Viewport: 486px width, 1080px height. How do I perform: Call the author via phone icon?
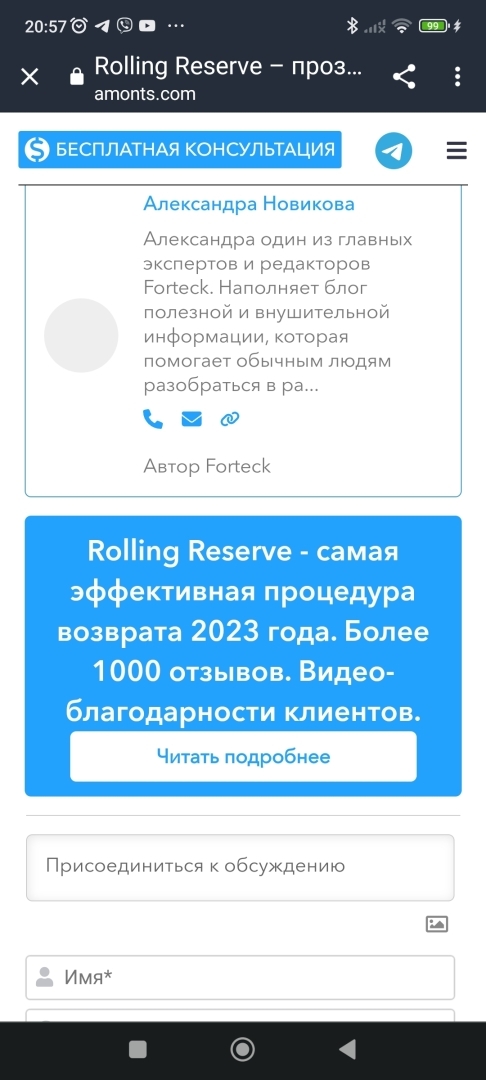(x=152, y=419)
